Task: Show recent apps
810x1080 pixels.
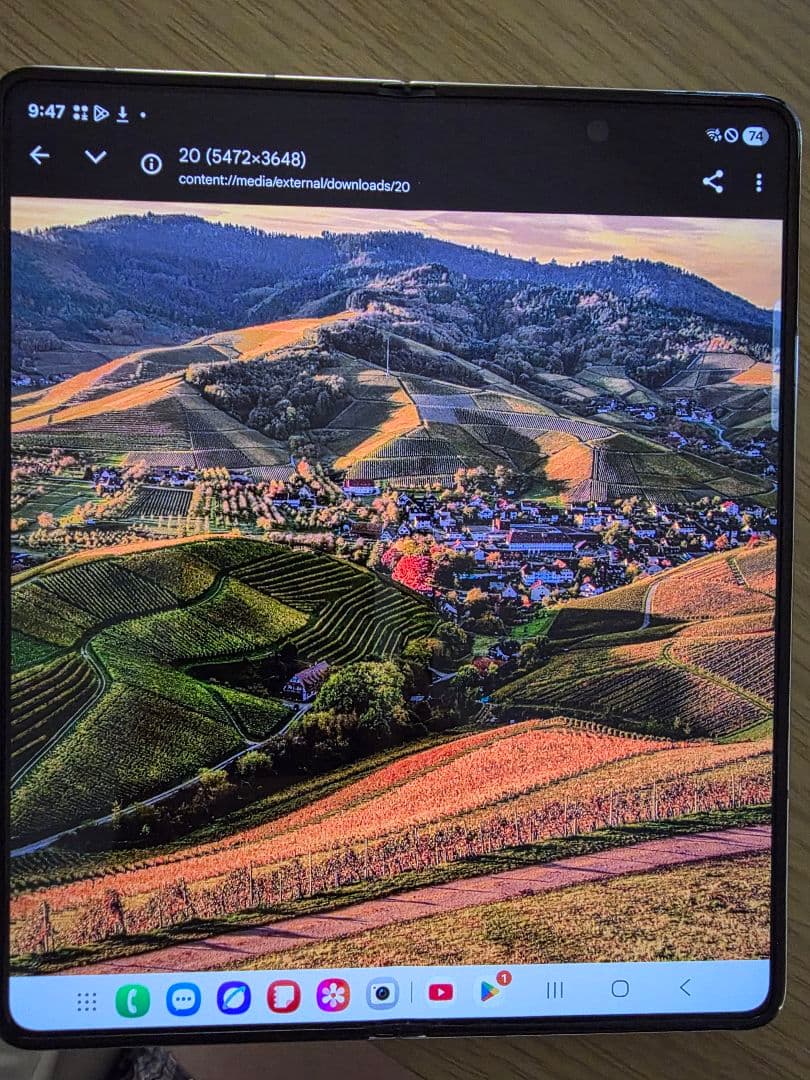Action: (x=555, y=990)
